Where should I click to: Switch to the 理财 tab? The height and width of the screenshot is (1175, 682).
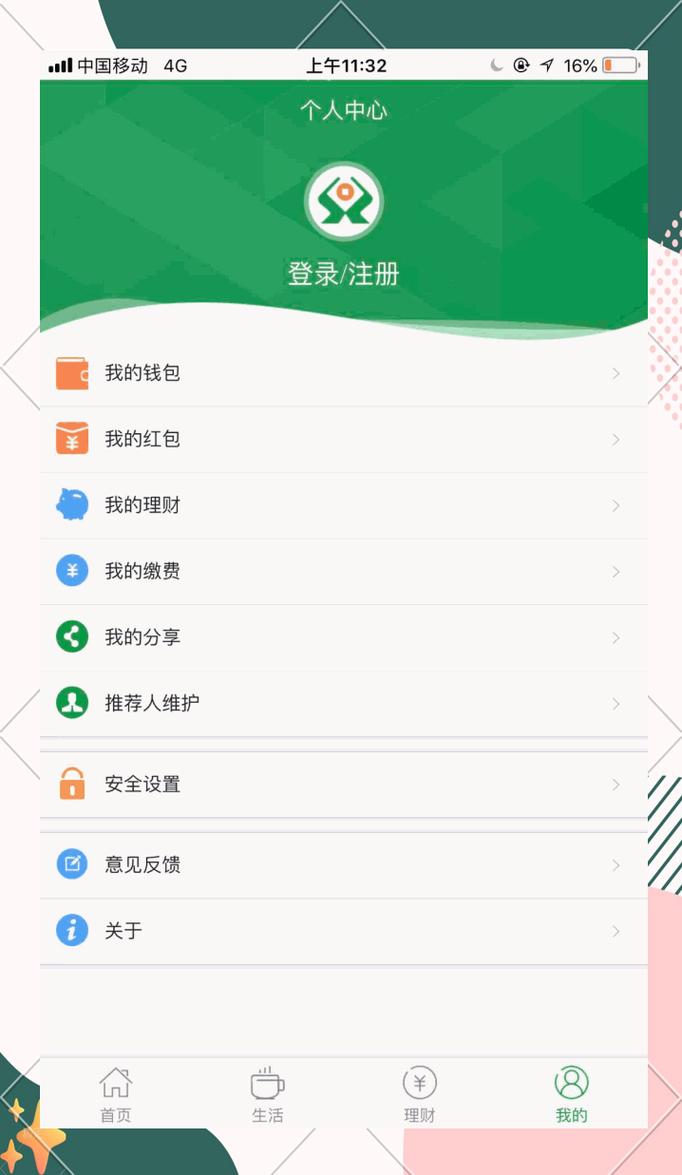pyautogui.click(x=420, y=1095)
